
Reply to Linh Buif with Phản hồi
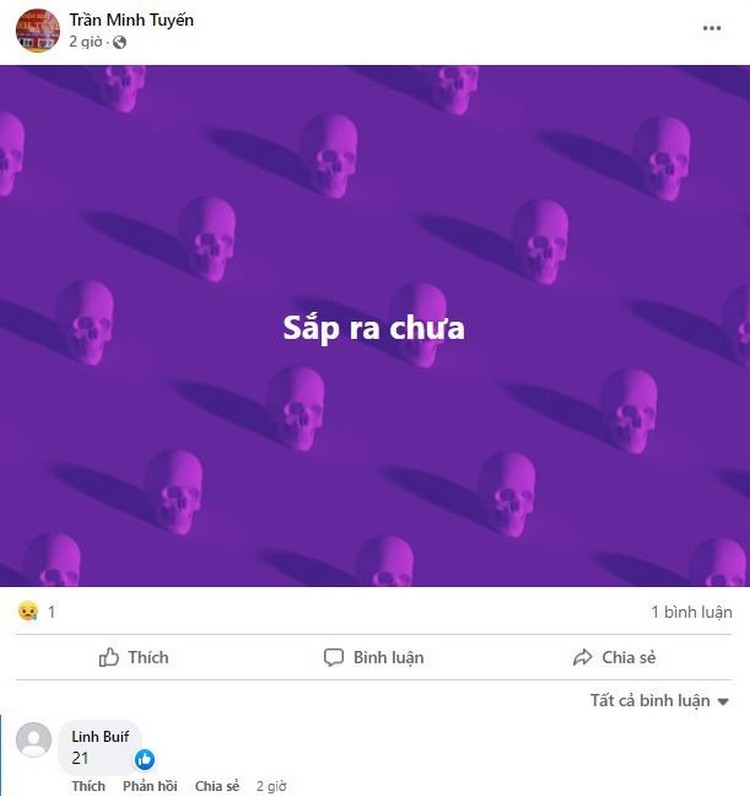(x=150, y=786)
